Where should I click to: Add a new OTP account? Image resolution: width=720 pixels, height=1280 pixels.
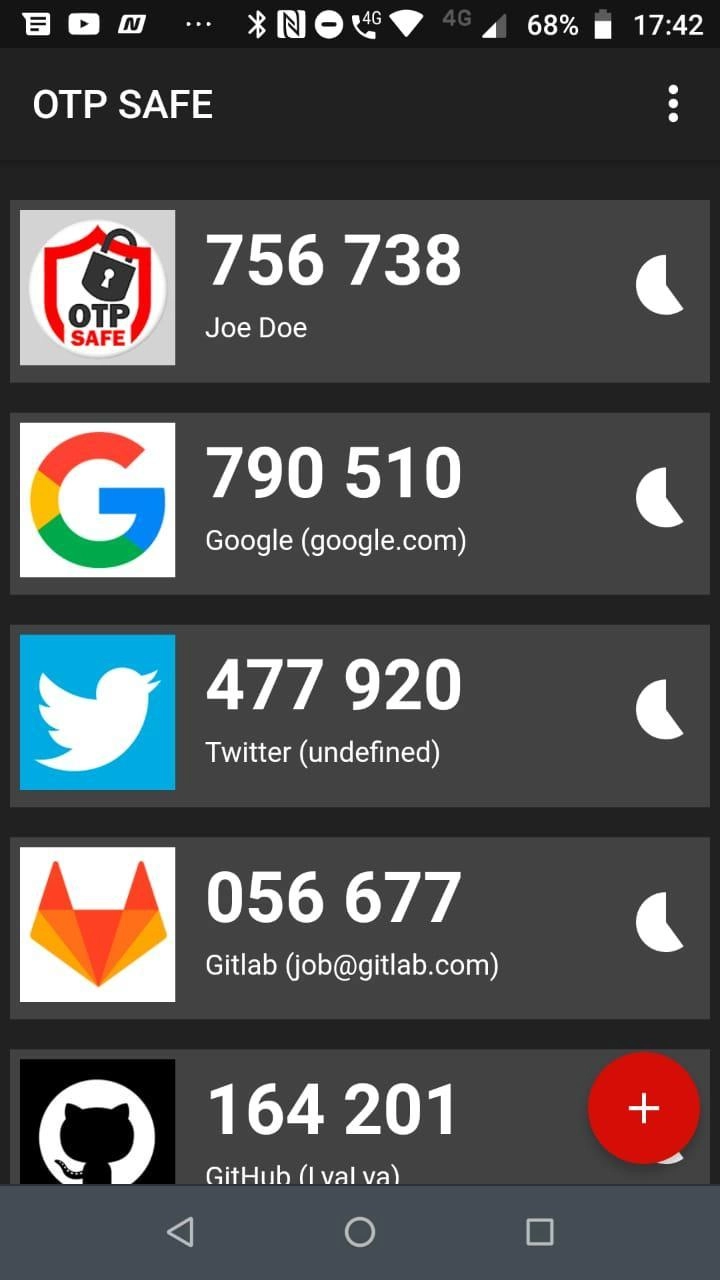click(x=643, y=1108)
